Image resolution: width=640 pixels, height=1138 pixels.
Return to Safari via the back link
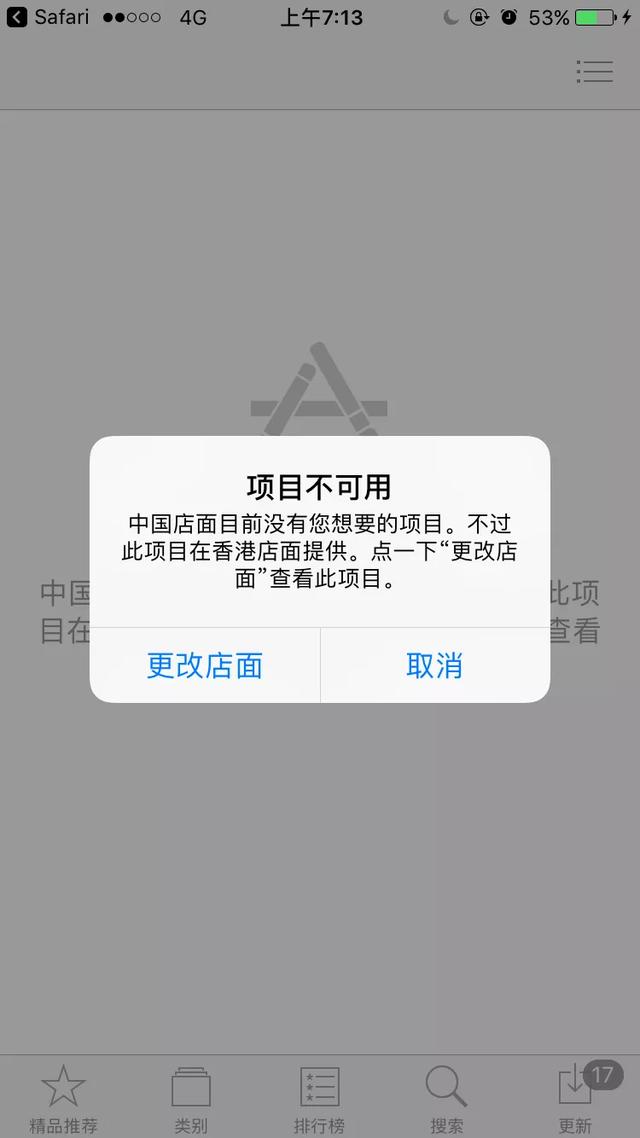click(x=48, y=17)
